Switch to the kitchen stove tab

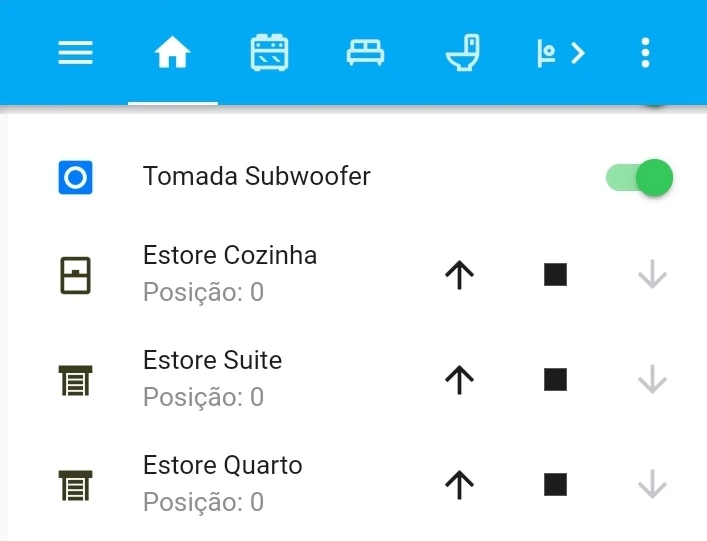tap(269, 53)
